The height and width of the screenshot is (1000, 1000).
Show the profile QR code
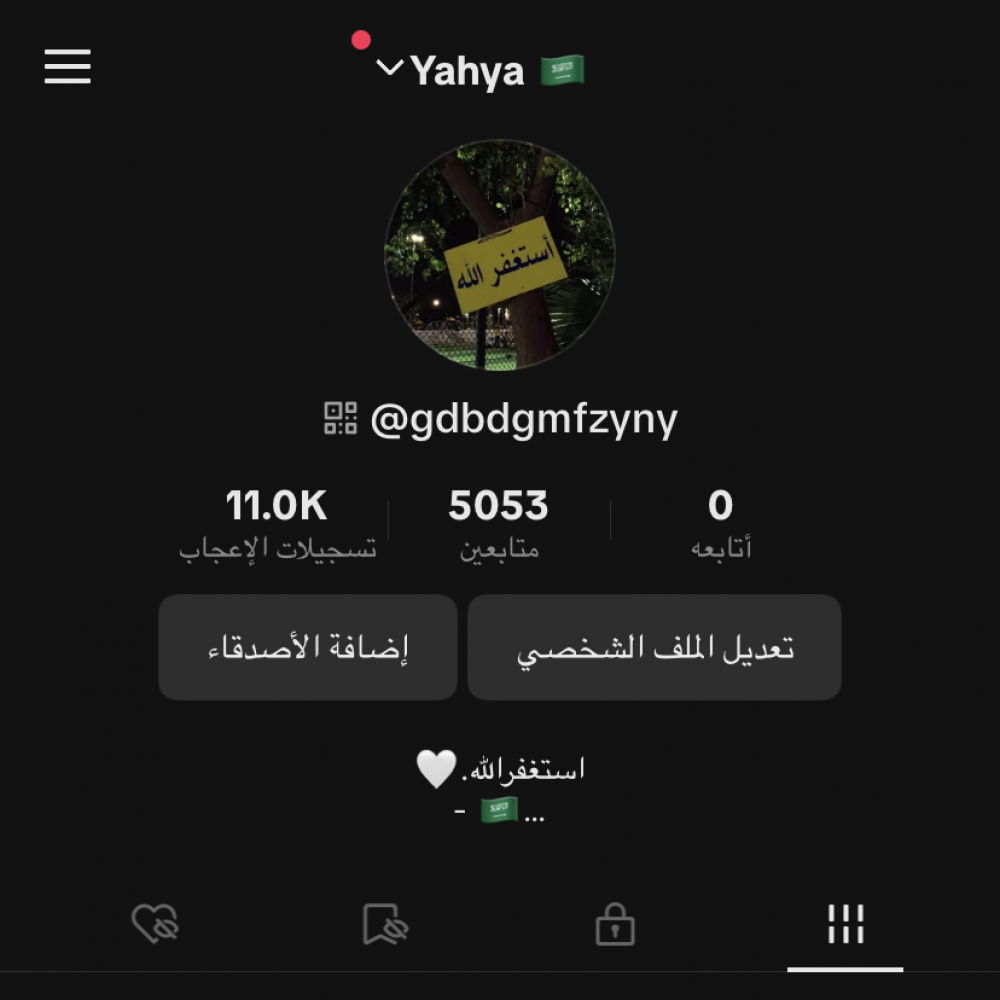click(x=341, y=419)
